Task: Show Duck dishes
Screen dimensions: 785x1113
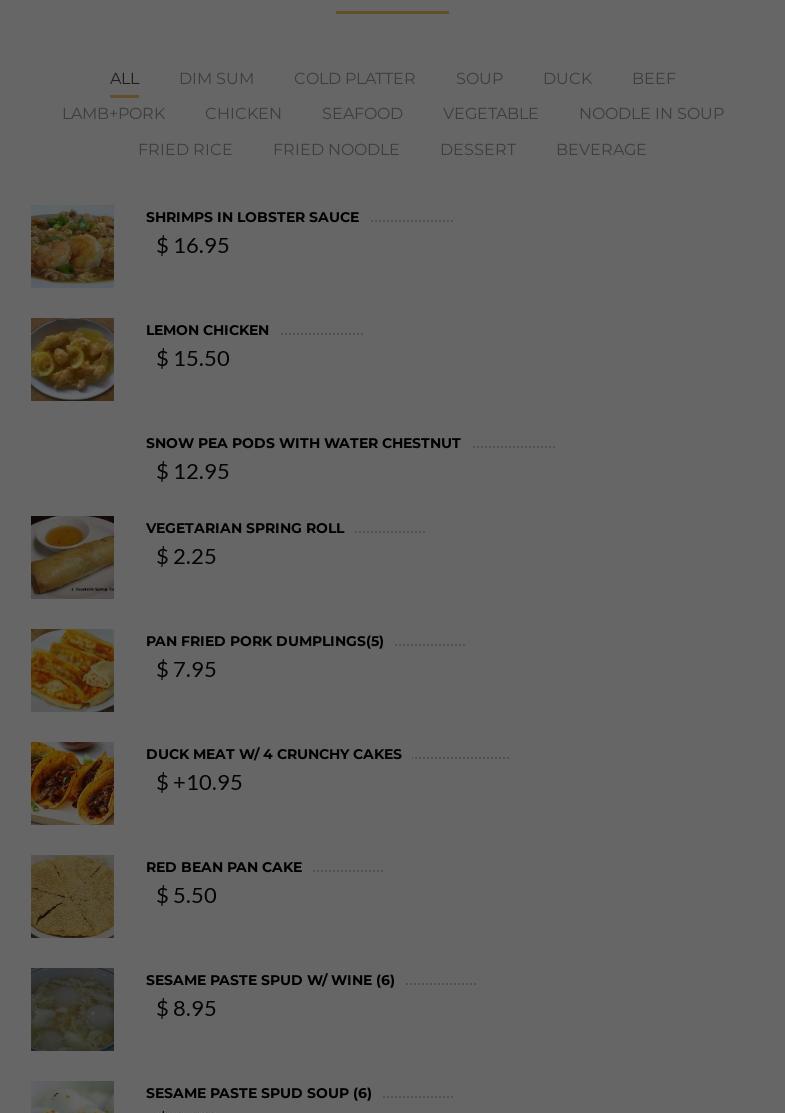Action: [567, 78]
